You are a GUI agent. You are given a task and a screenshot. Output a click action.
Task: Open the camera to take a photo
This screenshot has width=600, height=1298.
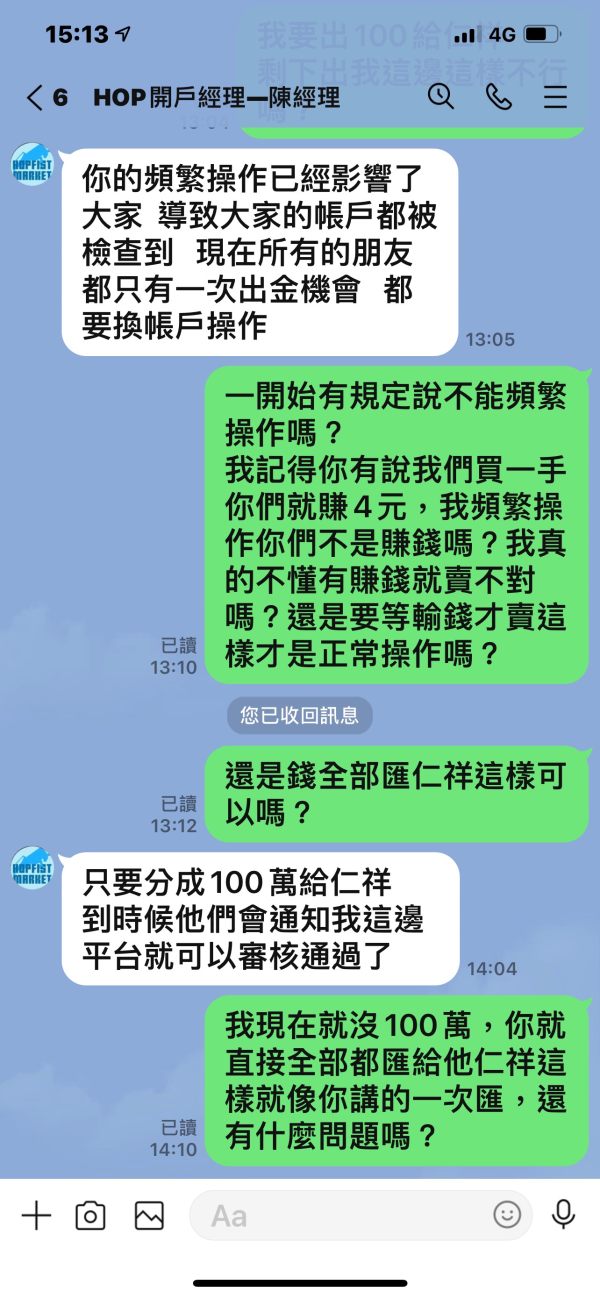(91, 1215)
